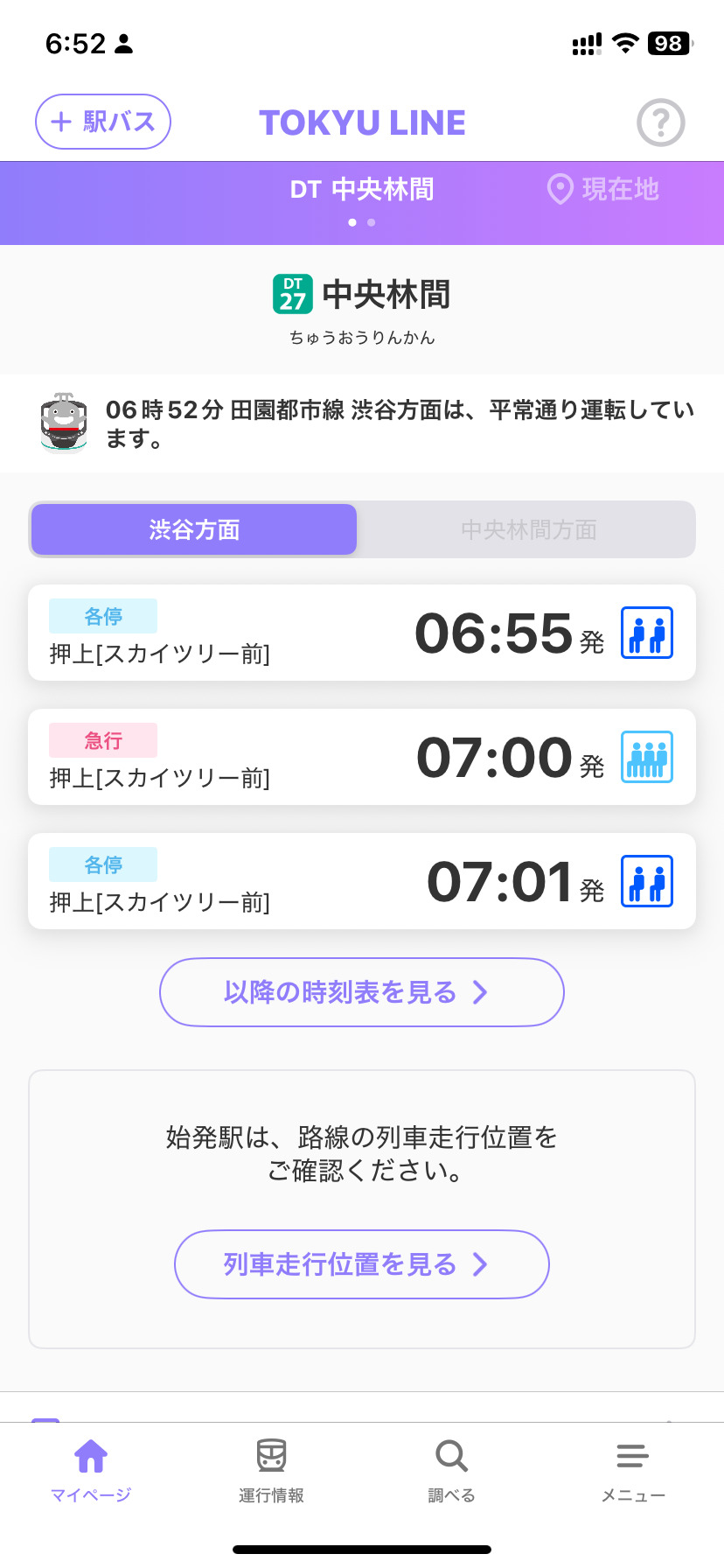The image size is (724, 1568).
Task: Open the 07:01 各停 departure card
Action: tap(362, 881)
